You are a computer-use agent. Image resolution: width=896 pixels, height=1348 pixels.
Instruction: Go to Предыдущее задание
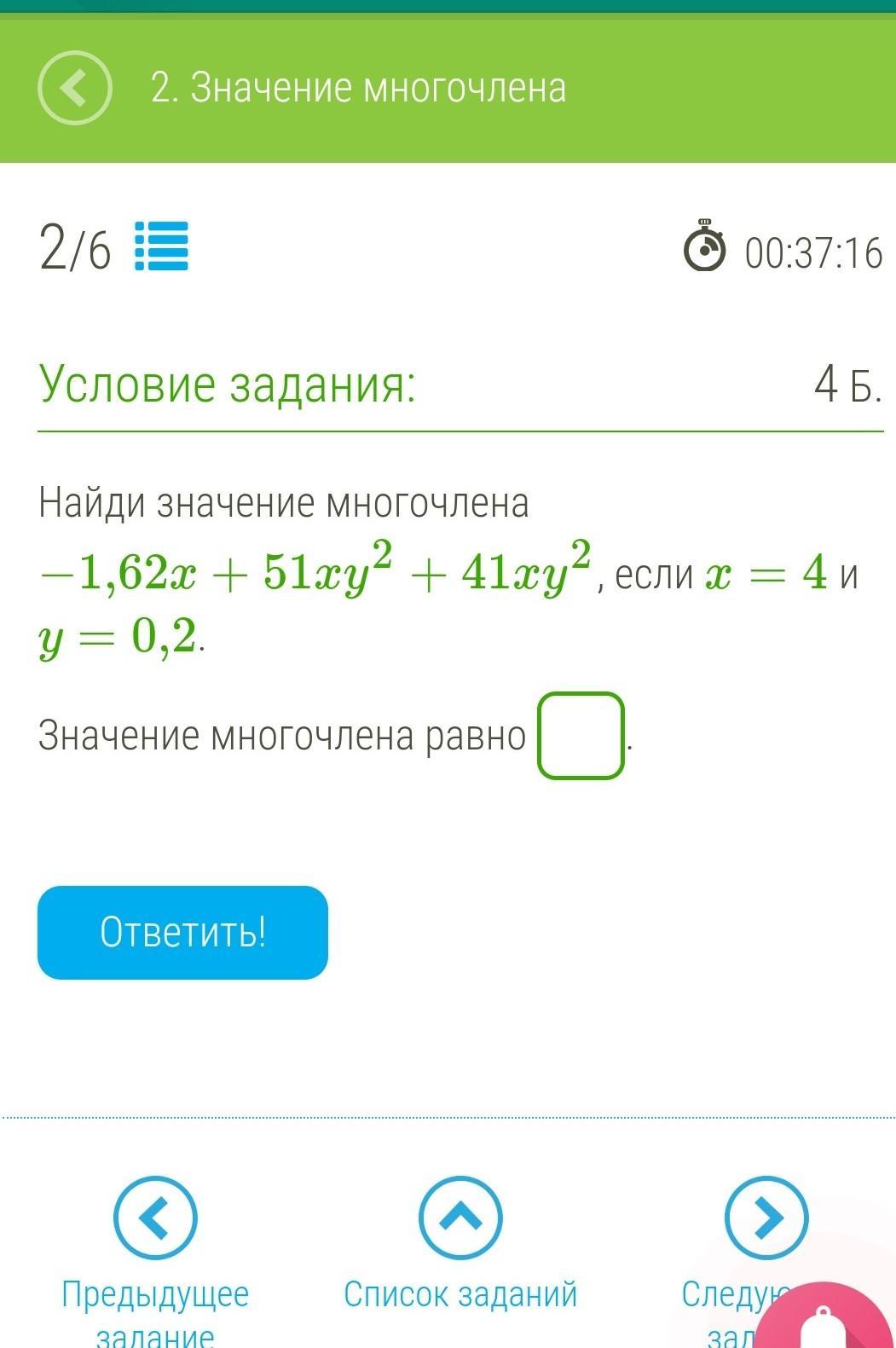pyautogui.click(x=155, y=1218)
